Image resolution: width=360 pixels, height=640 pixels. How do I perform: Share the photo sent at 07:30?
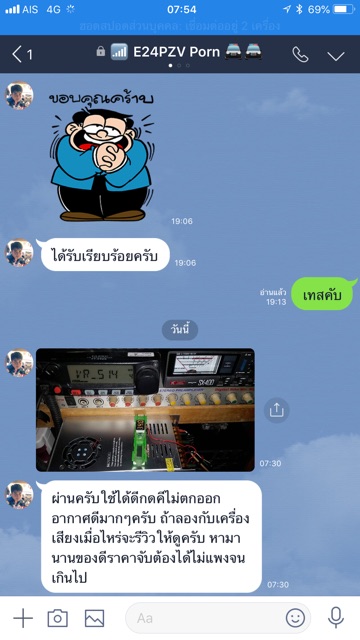[276, 410]
